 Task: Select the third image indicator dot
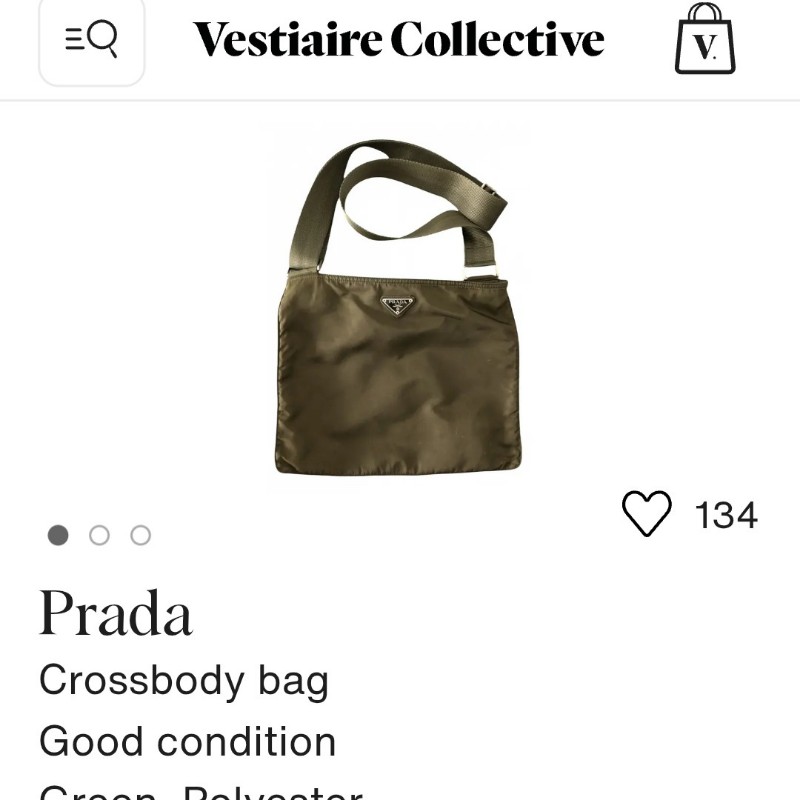pyautogui.click(x=141, y=536)
